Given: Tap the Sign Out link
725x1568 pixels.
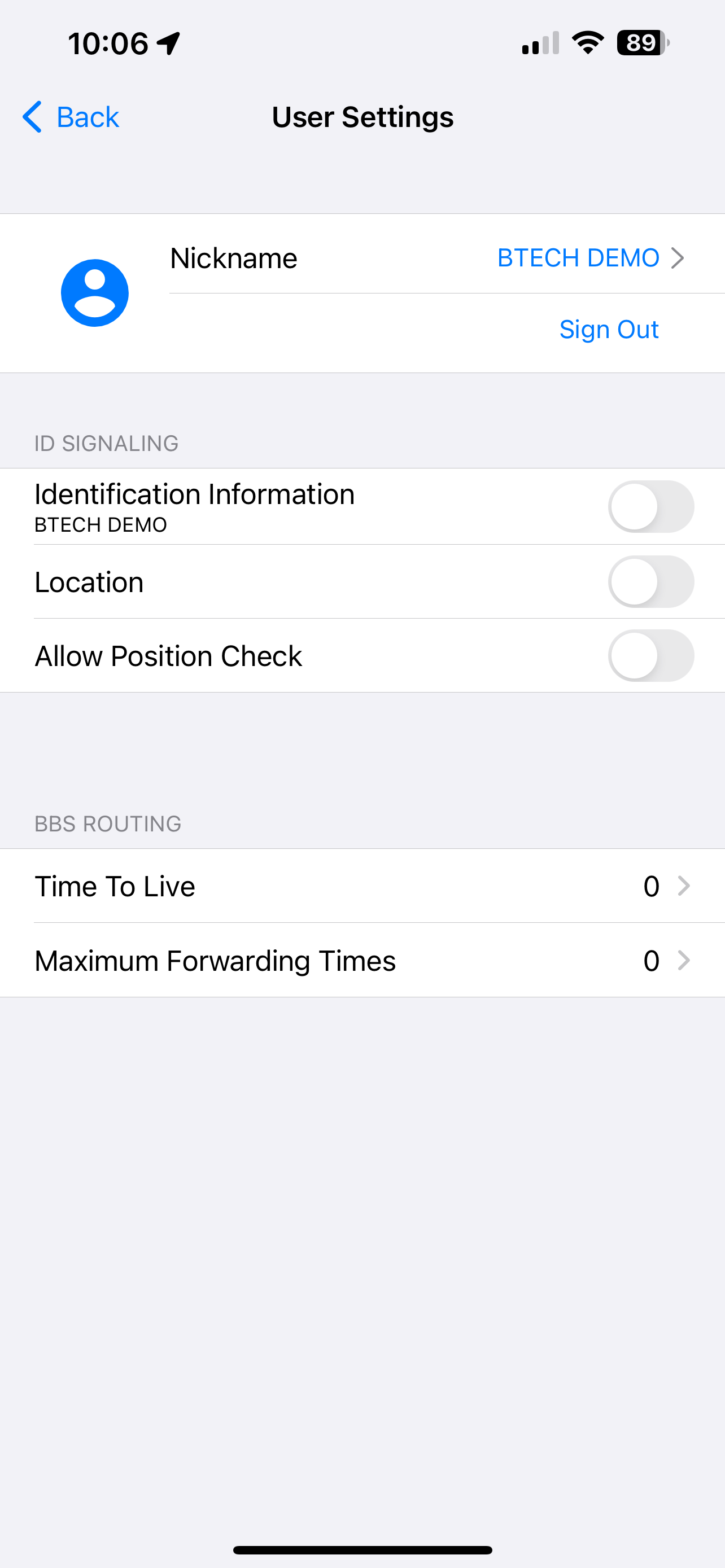Looking at the screenshot, I should click(x=608, y=329).
